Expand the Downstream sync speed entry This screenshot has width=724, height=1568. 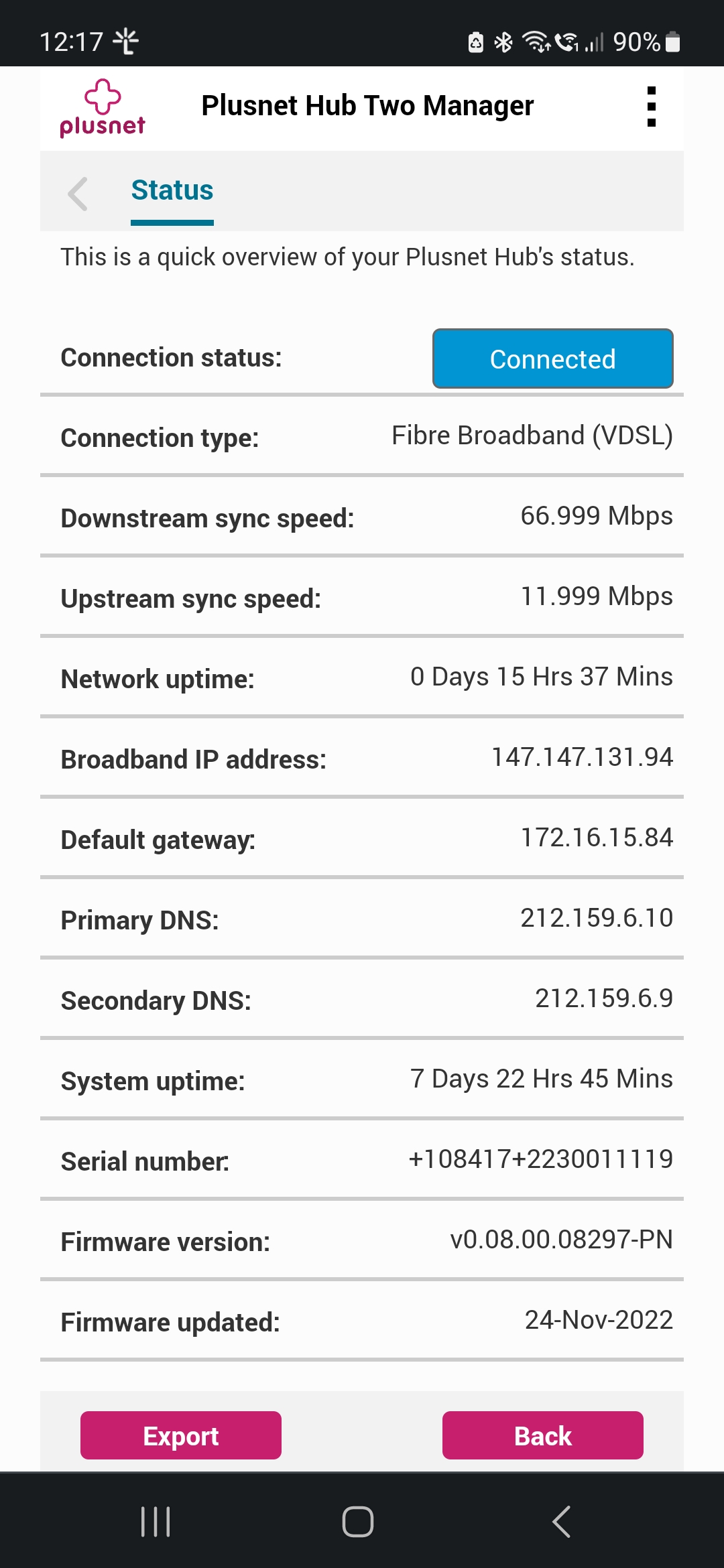point(362,517)
